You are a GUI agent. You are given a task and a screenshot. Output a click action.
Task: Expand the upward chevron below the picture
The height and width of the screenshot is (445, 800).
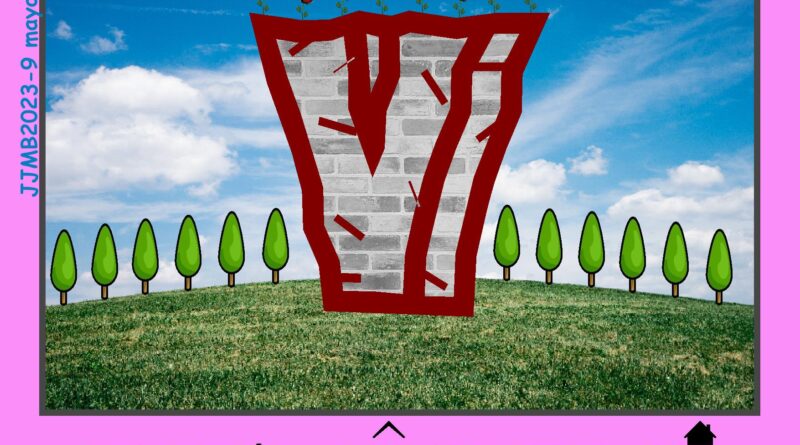coord(388,430)
